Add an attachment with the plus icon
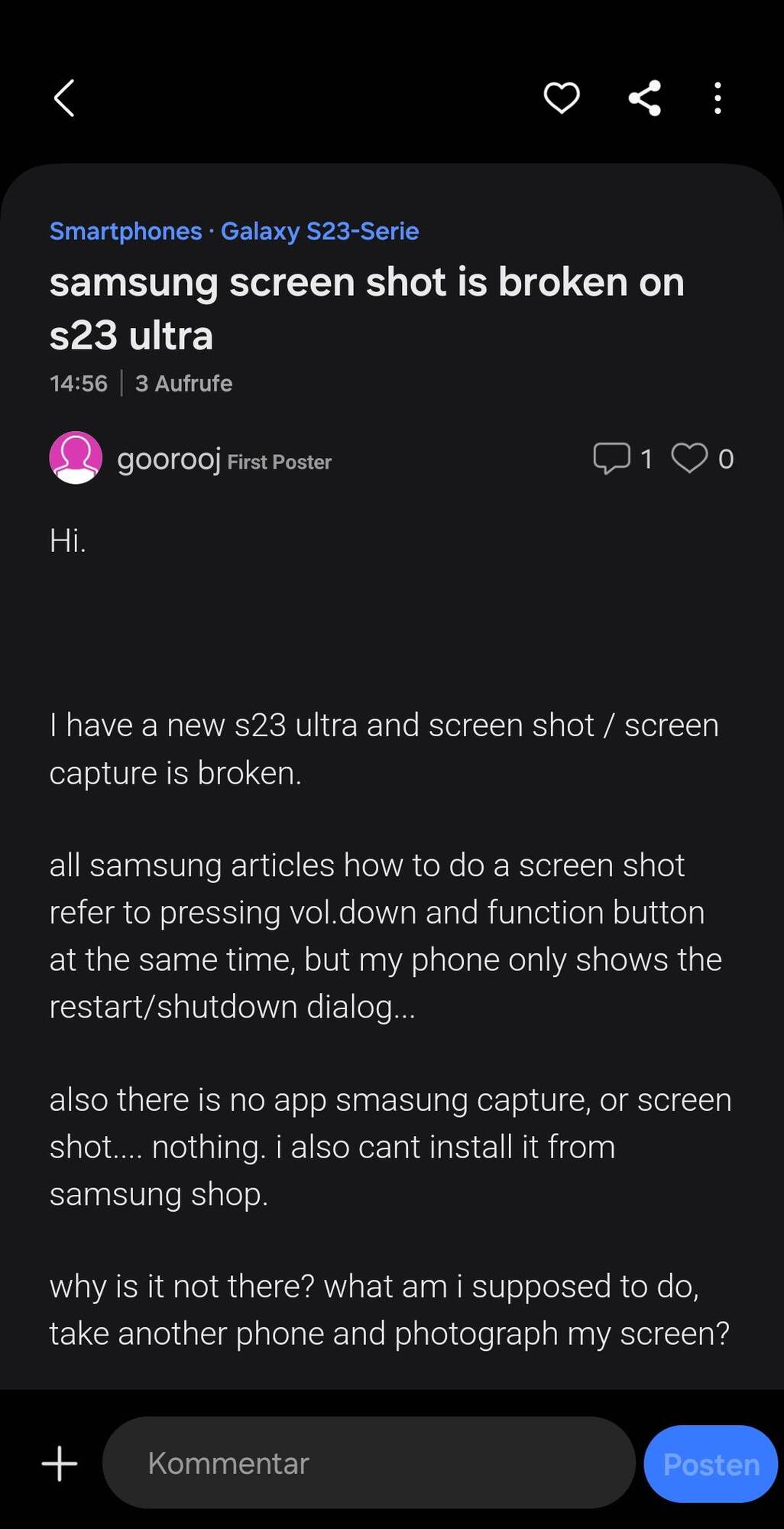The image size is (784, 1529). (60, 1463)
